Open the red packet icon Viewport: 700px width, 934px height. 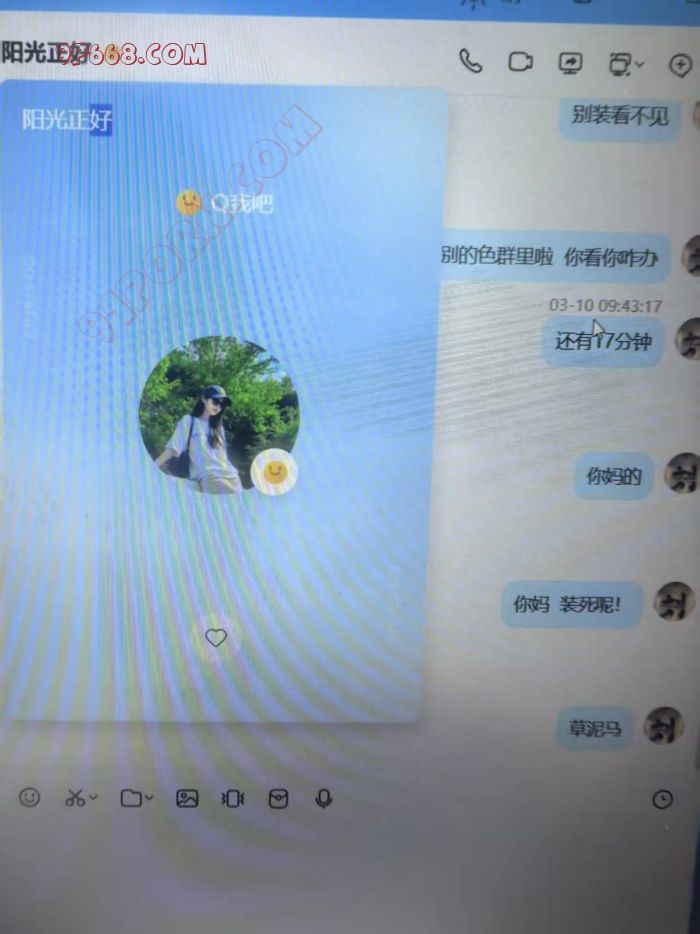point(279,798)
